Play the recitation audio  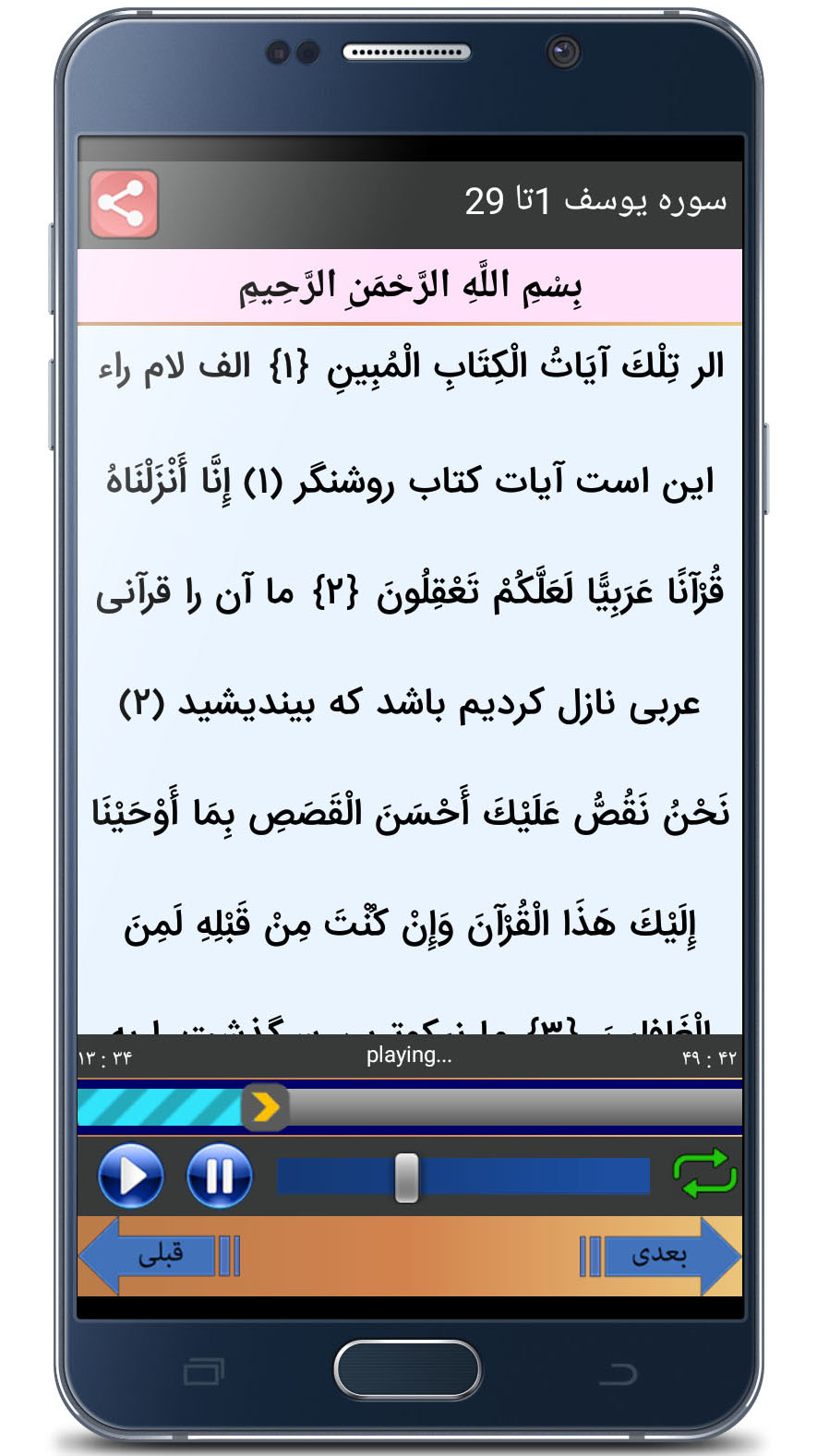(x=131, y=1176)
